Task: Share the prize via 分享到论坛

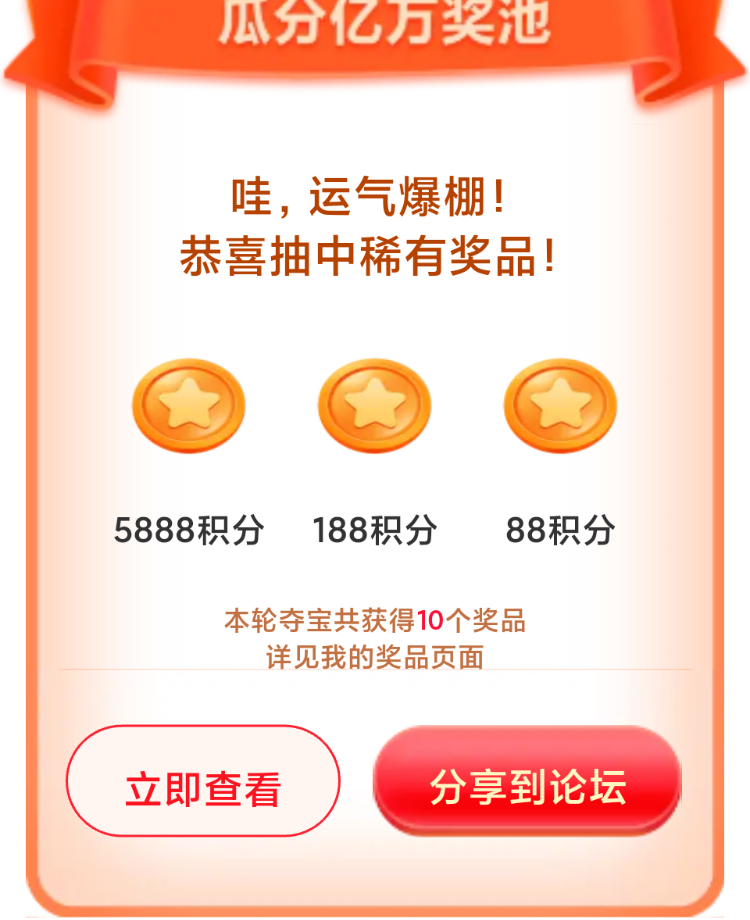Action: tap(527, 780)
